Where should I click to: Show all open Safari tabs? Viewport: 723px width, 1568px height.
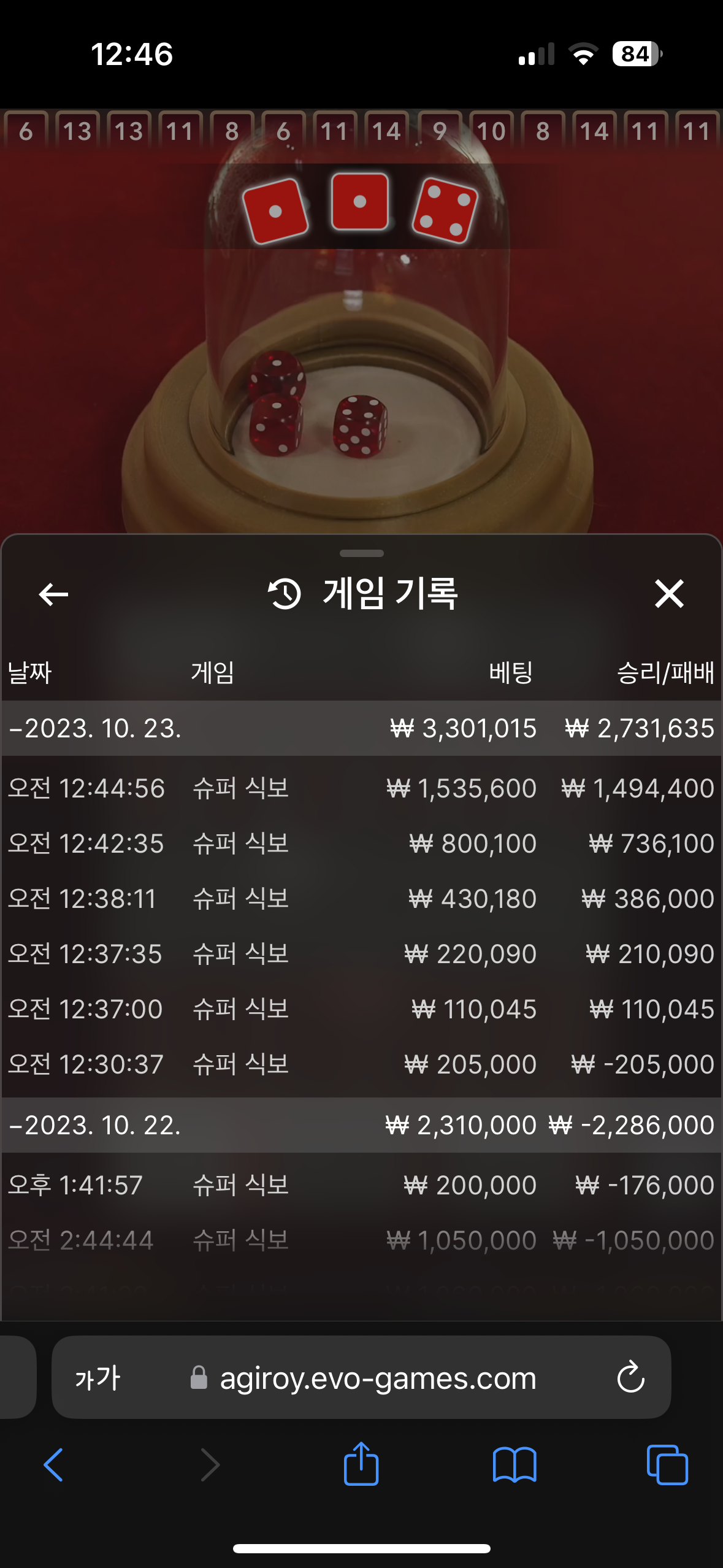[667, 1465]
